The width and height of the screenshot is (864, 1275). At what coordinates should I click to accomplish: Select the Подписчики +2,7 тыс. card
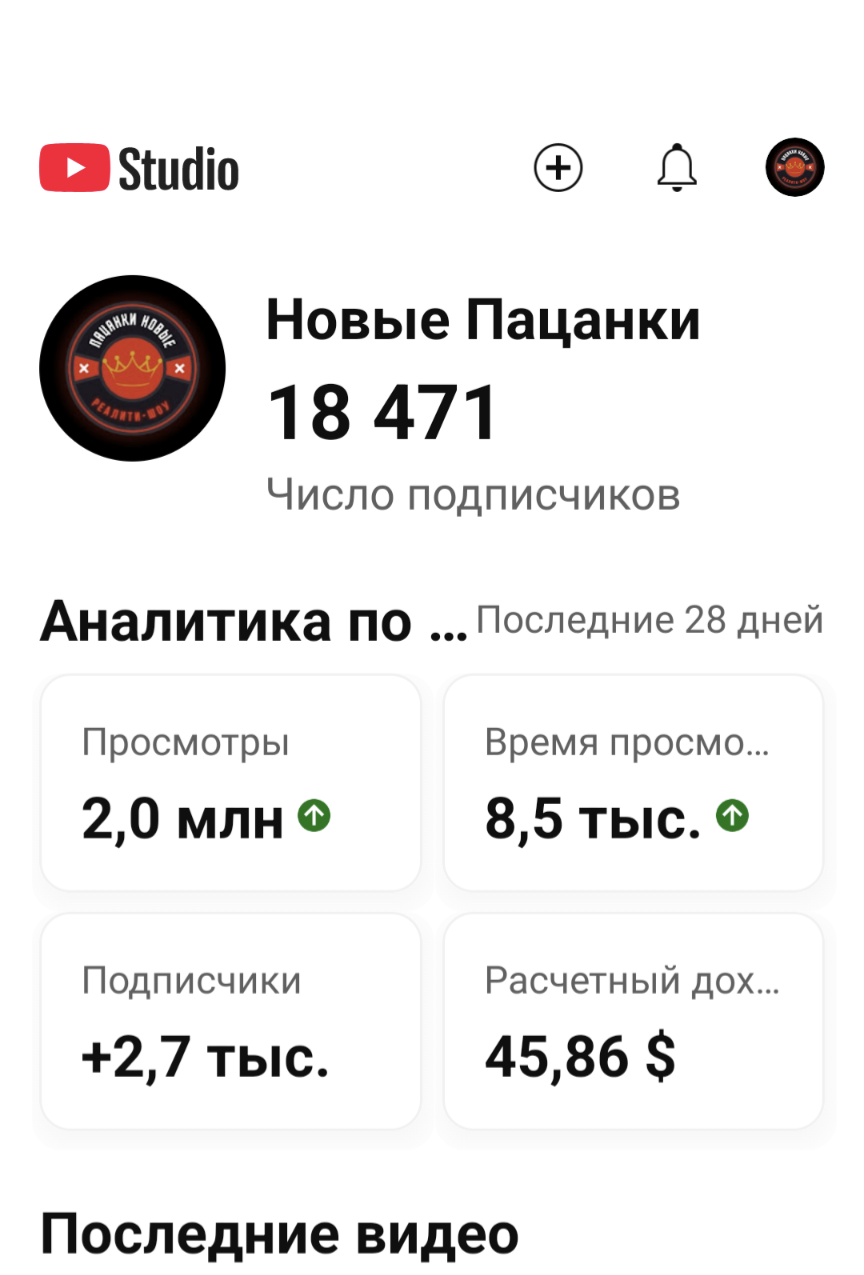230,1021
